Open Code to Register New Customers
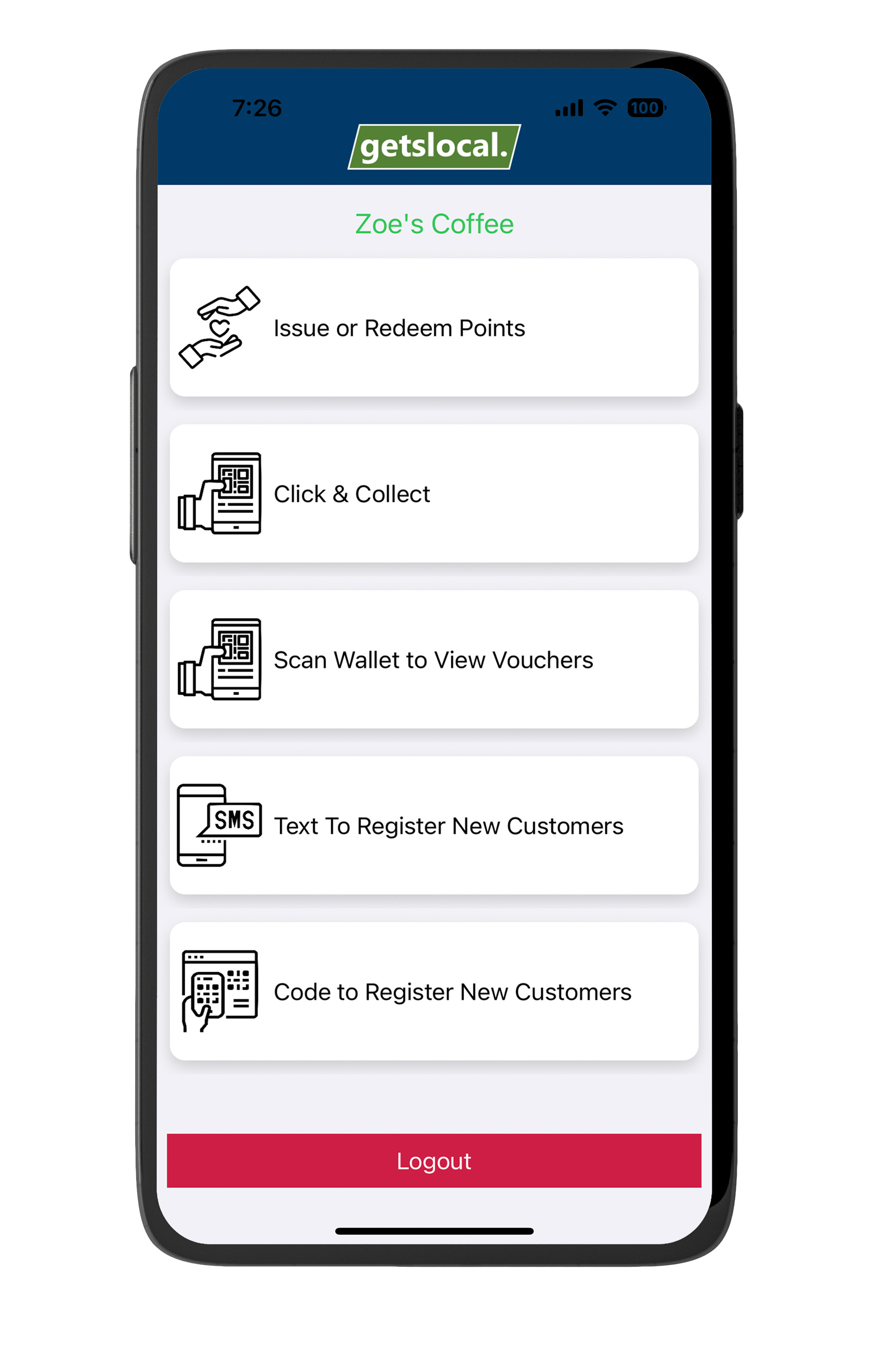Screen dimensions: 873x1372 pyautogui.click(x=434, y=991)
